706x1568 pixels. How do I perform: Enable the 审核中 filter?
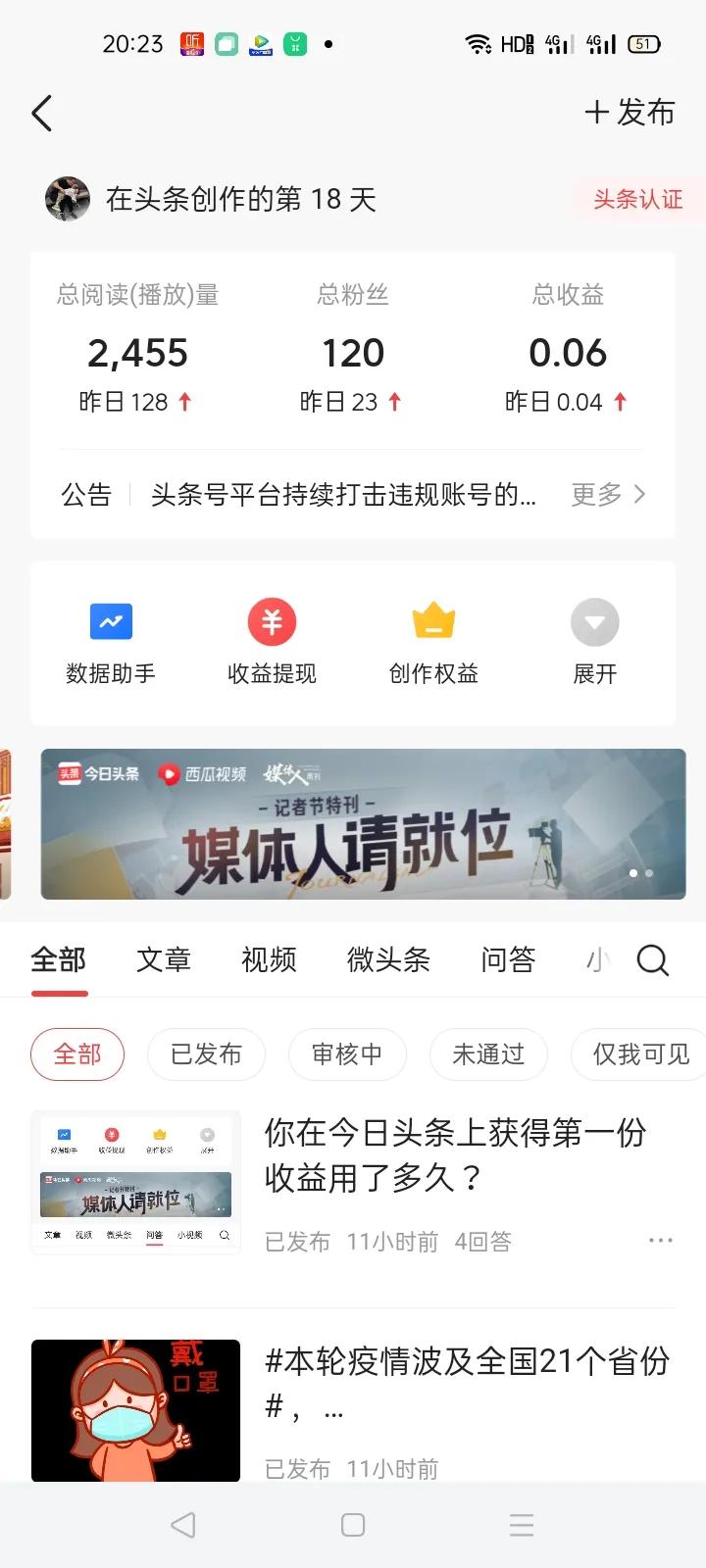[347, 1054]
